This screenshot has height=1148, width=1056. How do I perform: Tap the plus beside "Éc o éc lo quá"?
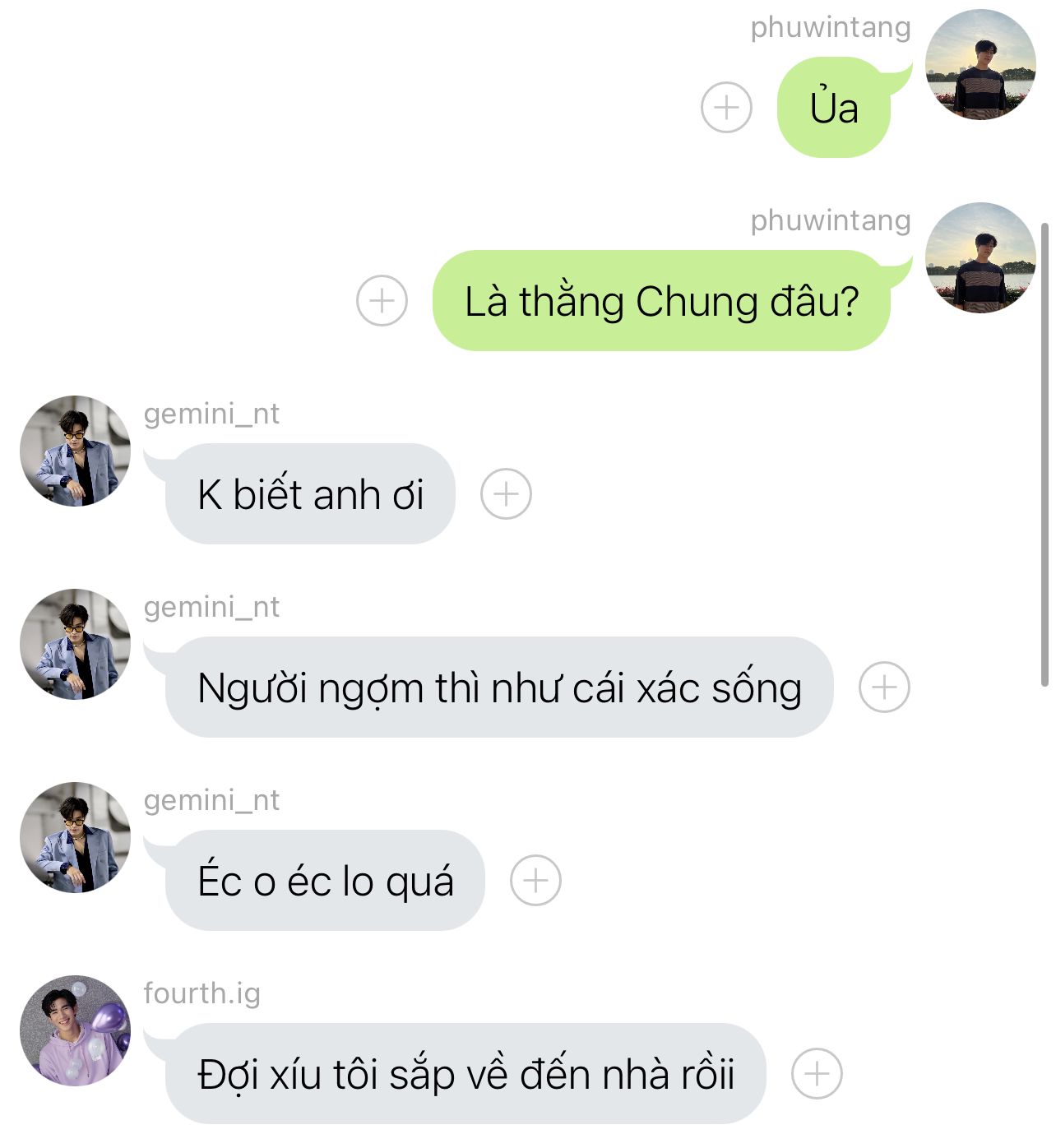pos(535,881)
